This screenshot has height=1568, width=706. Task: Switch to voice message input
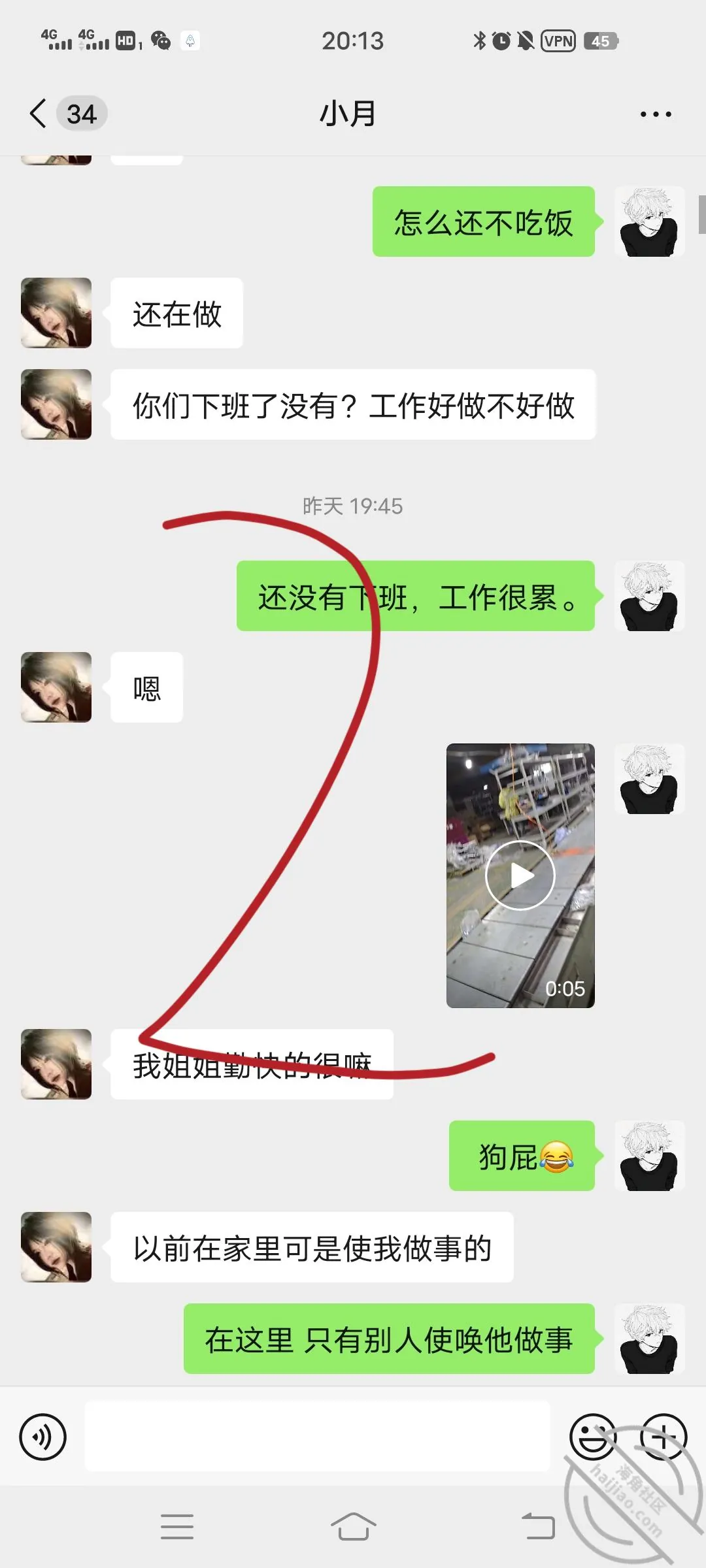tap(43, 1437)
